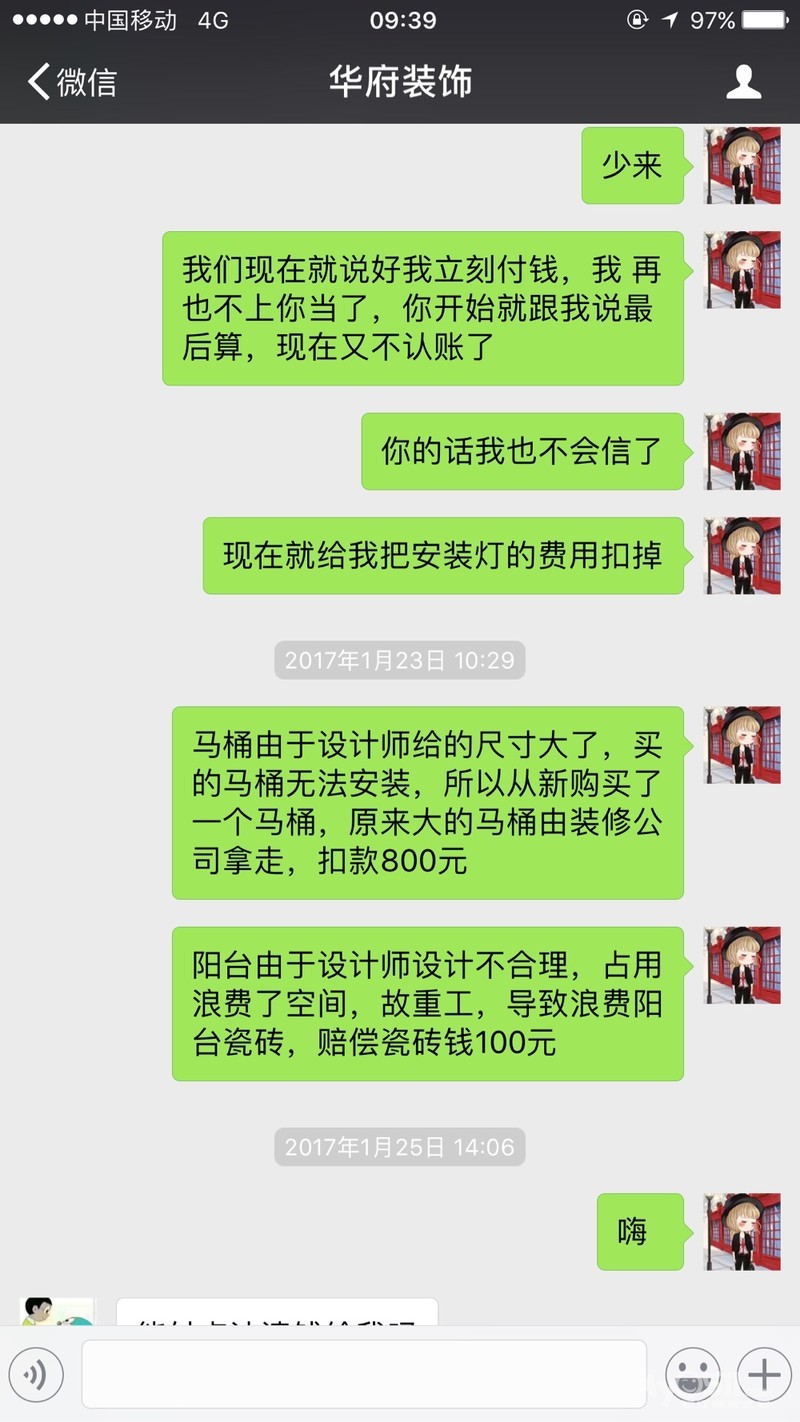
Task: Tap the other contact's avatar
Action: coord(57,1312)
